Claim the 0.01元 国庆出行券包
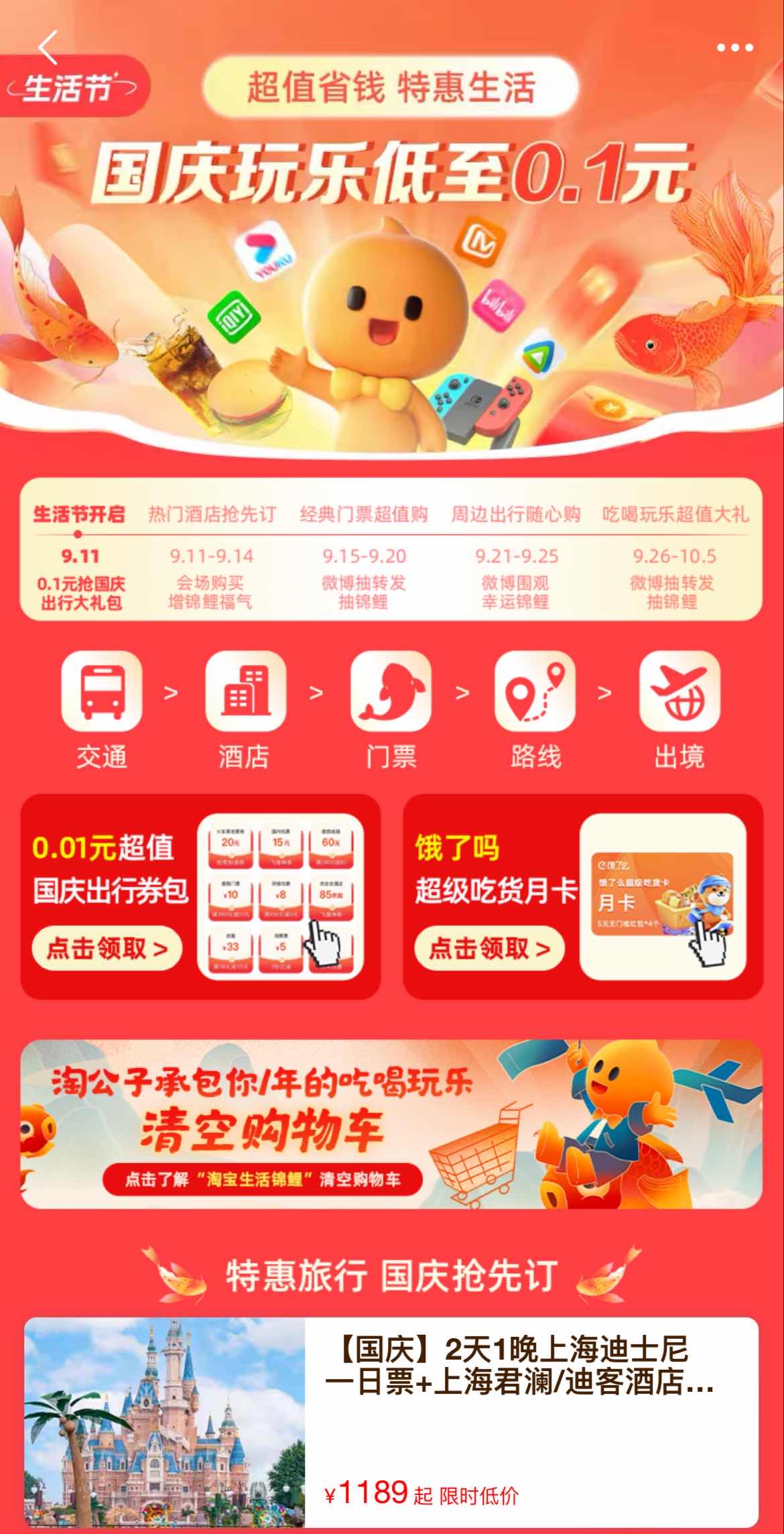The width and height of the screenshot is (784, 1534). pyautogui.click(x=107, y=947)
